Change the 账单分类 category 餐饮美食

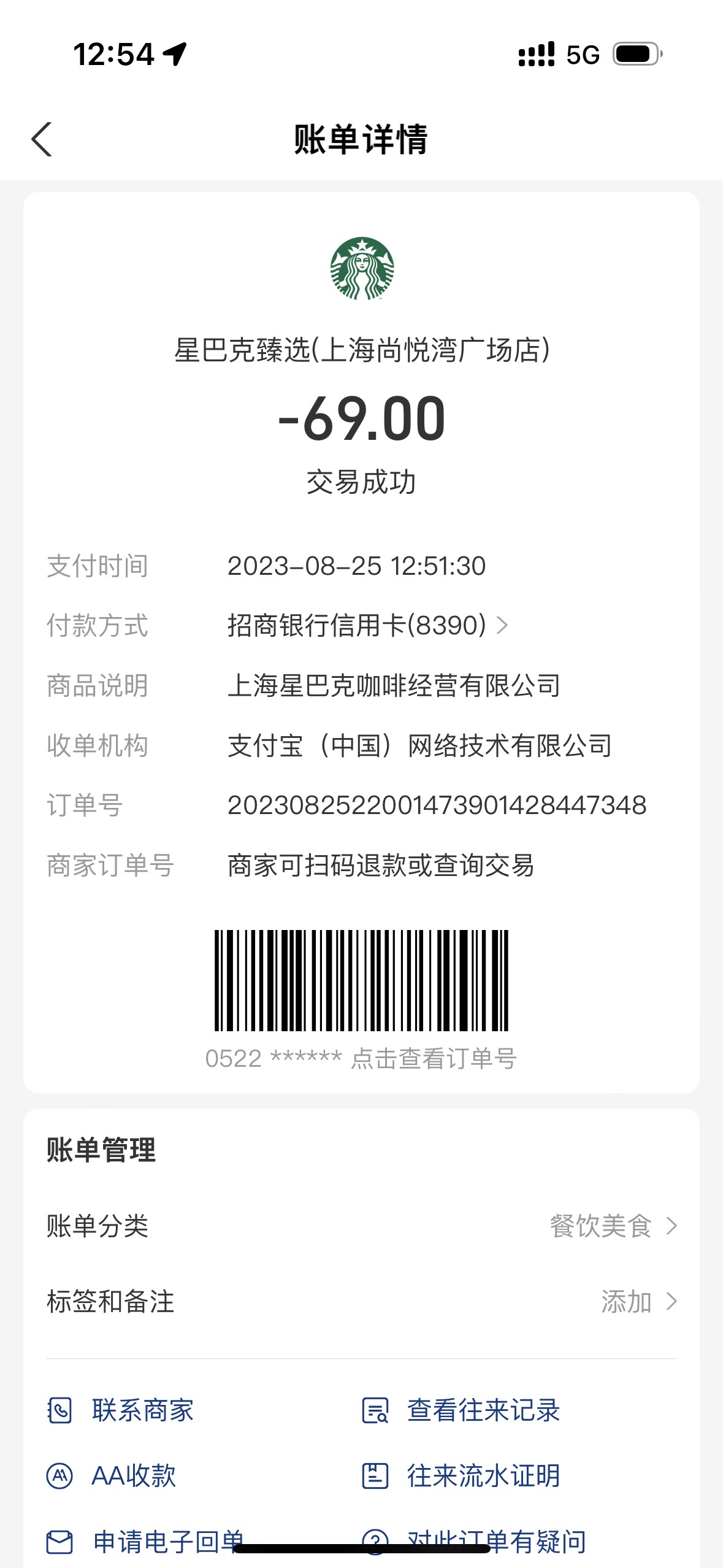tap(361, 1226)
